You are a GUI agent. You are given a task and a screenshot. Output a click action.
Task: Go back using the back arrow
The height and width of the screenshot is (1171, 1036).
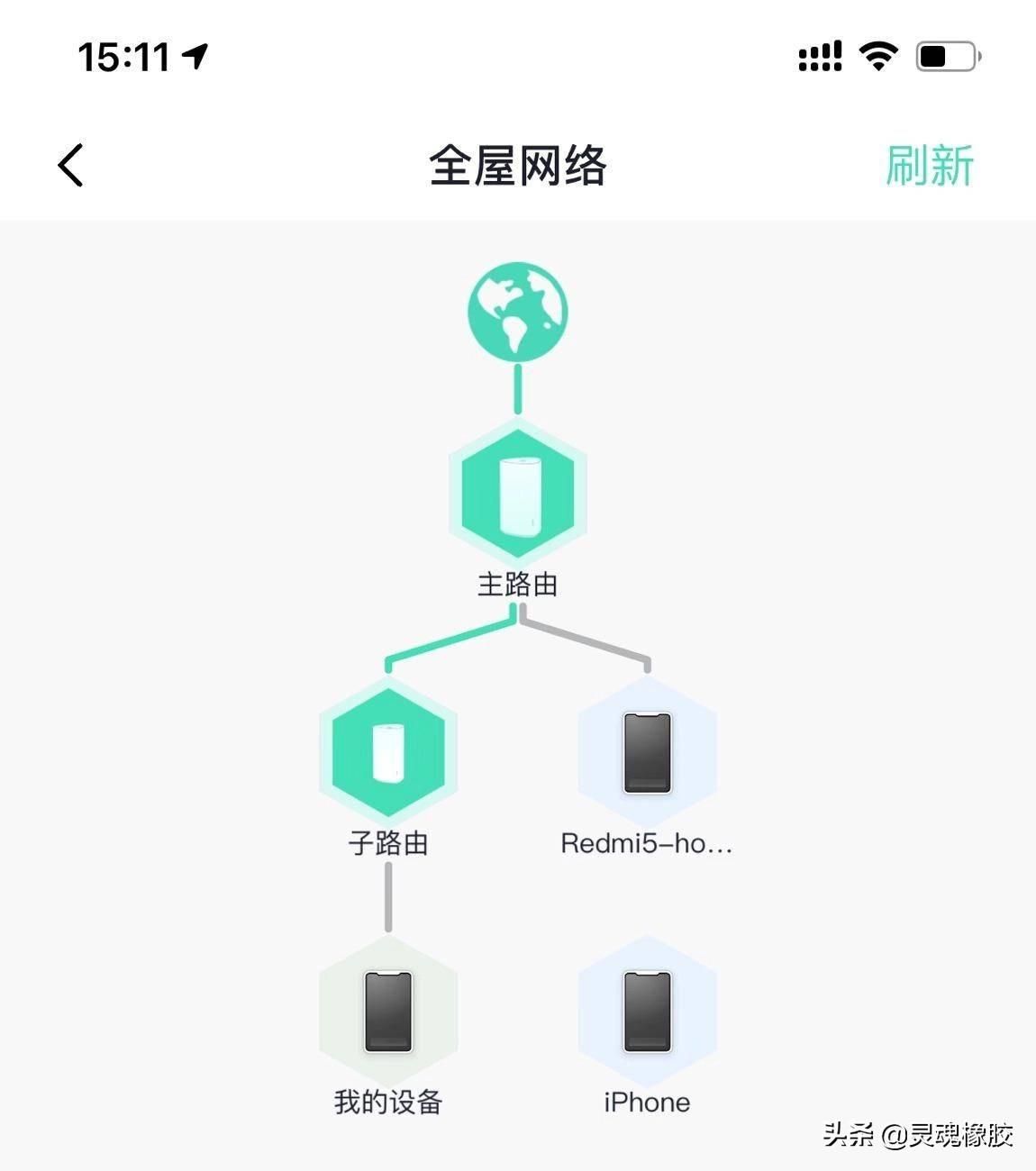[x=70, y=166]
